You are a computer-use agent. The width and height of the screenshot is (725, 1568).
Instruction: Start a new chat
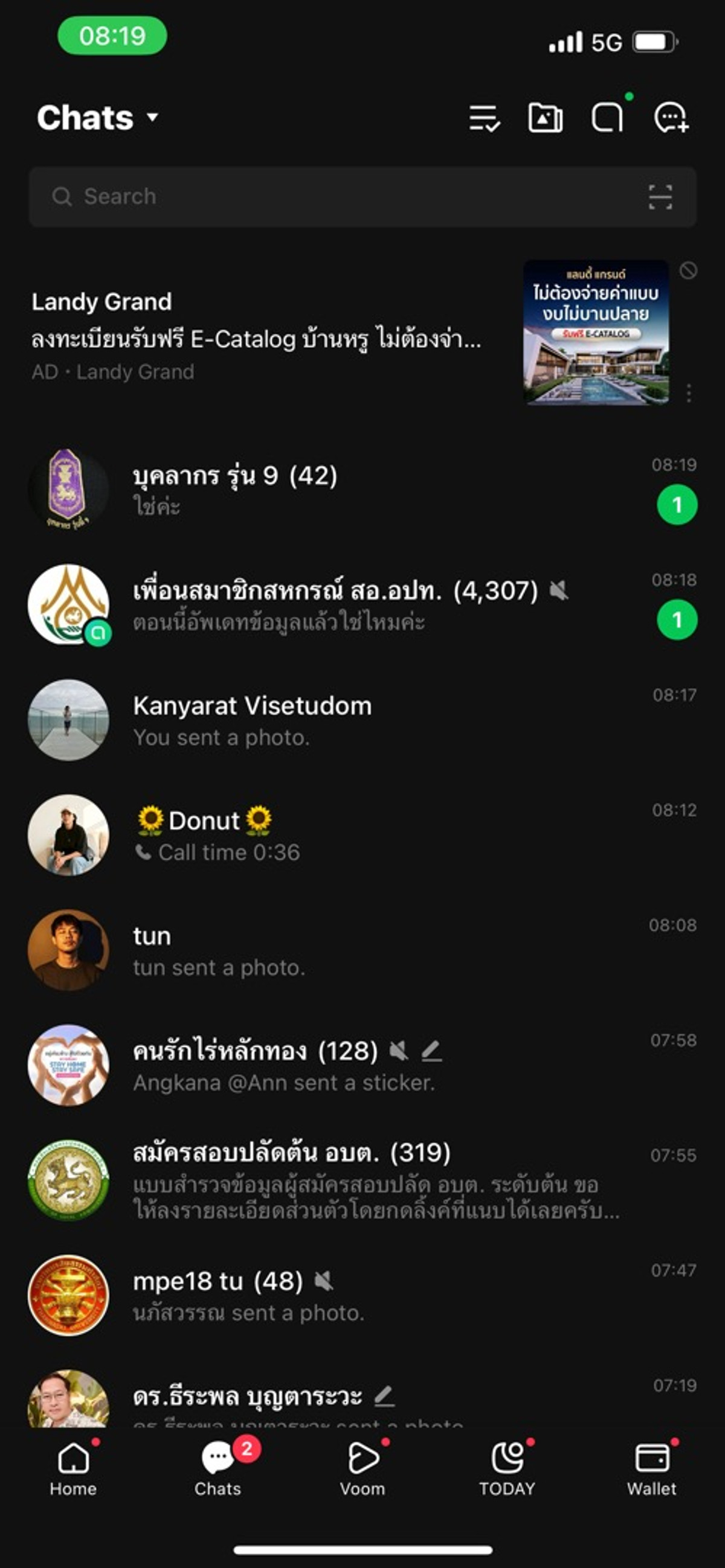(671, 118)
